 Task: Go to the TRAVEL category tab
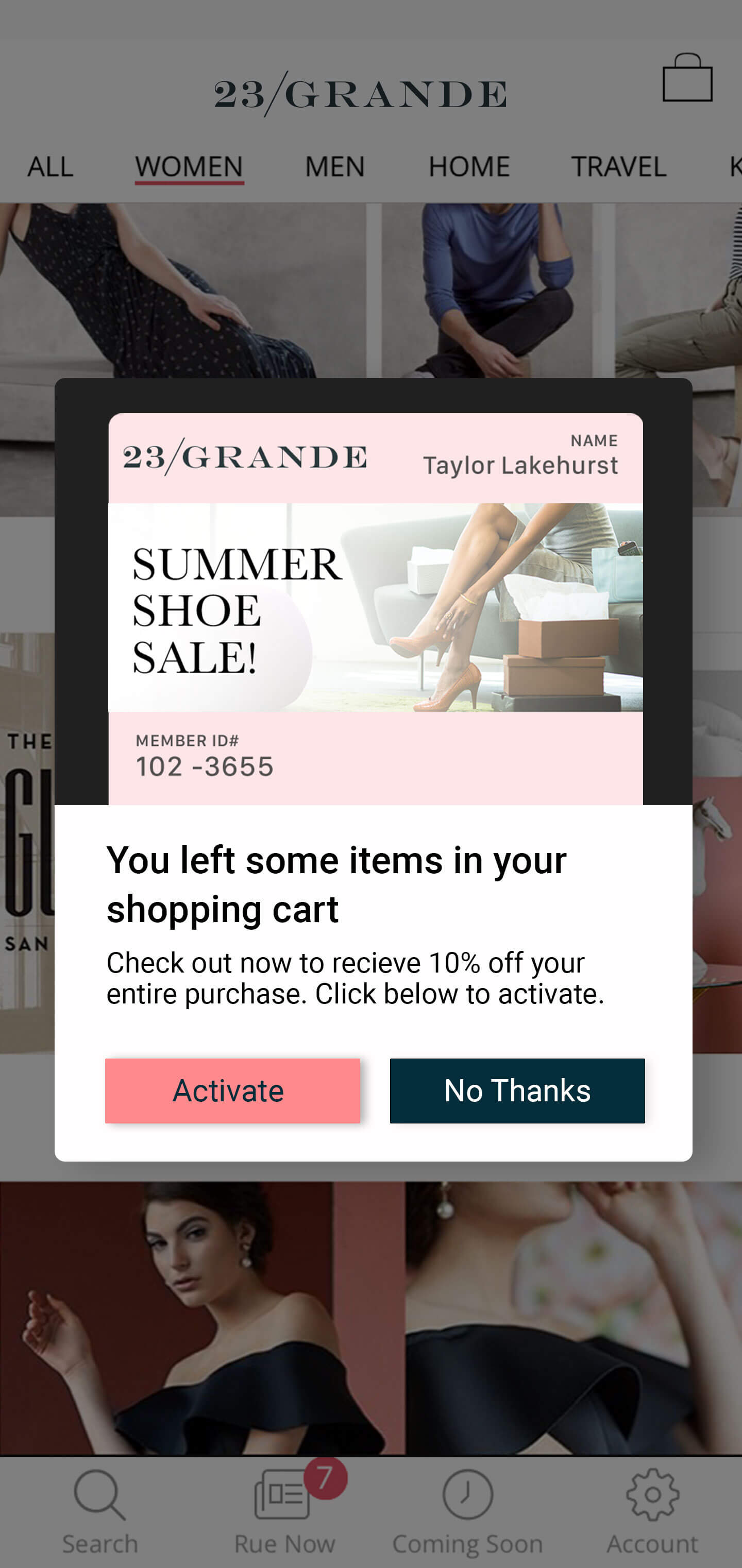point(618,166)
